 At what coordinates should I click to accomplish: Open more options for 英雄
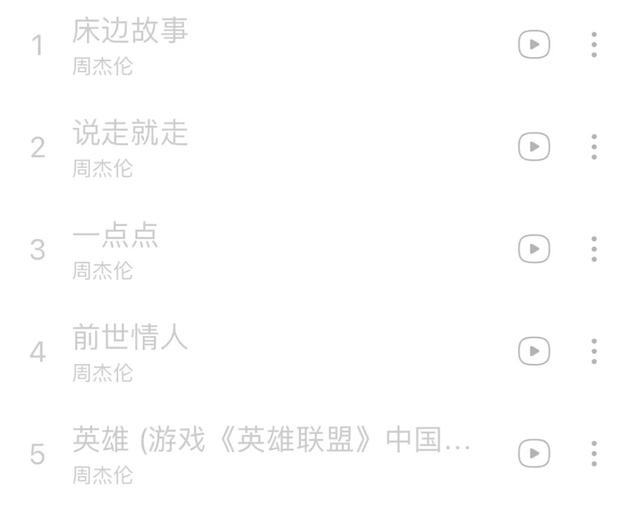tap(594, 453)
